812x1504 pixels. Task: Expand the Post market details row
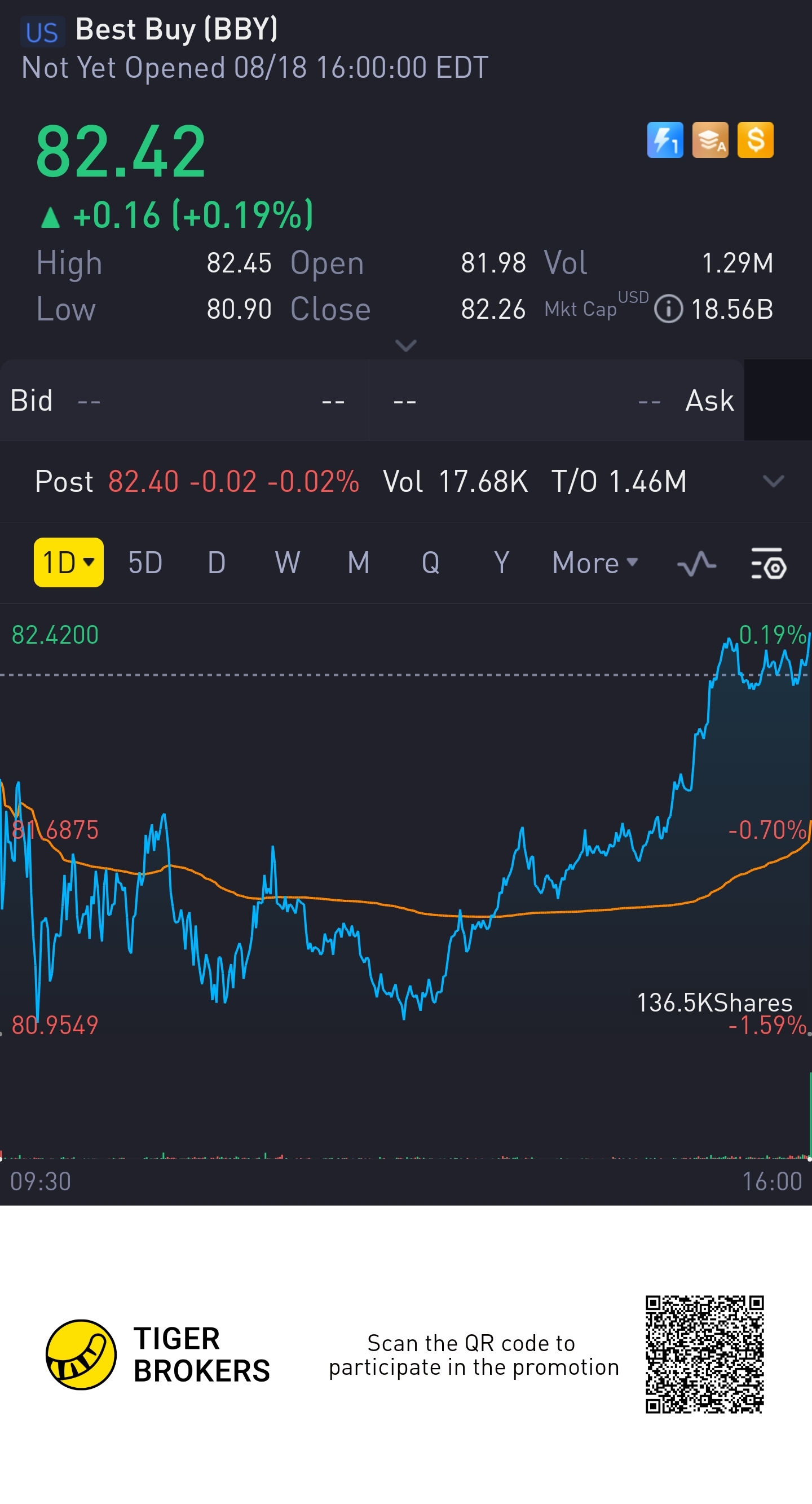[773, 482]
